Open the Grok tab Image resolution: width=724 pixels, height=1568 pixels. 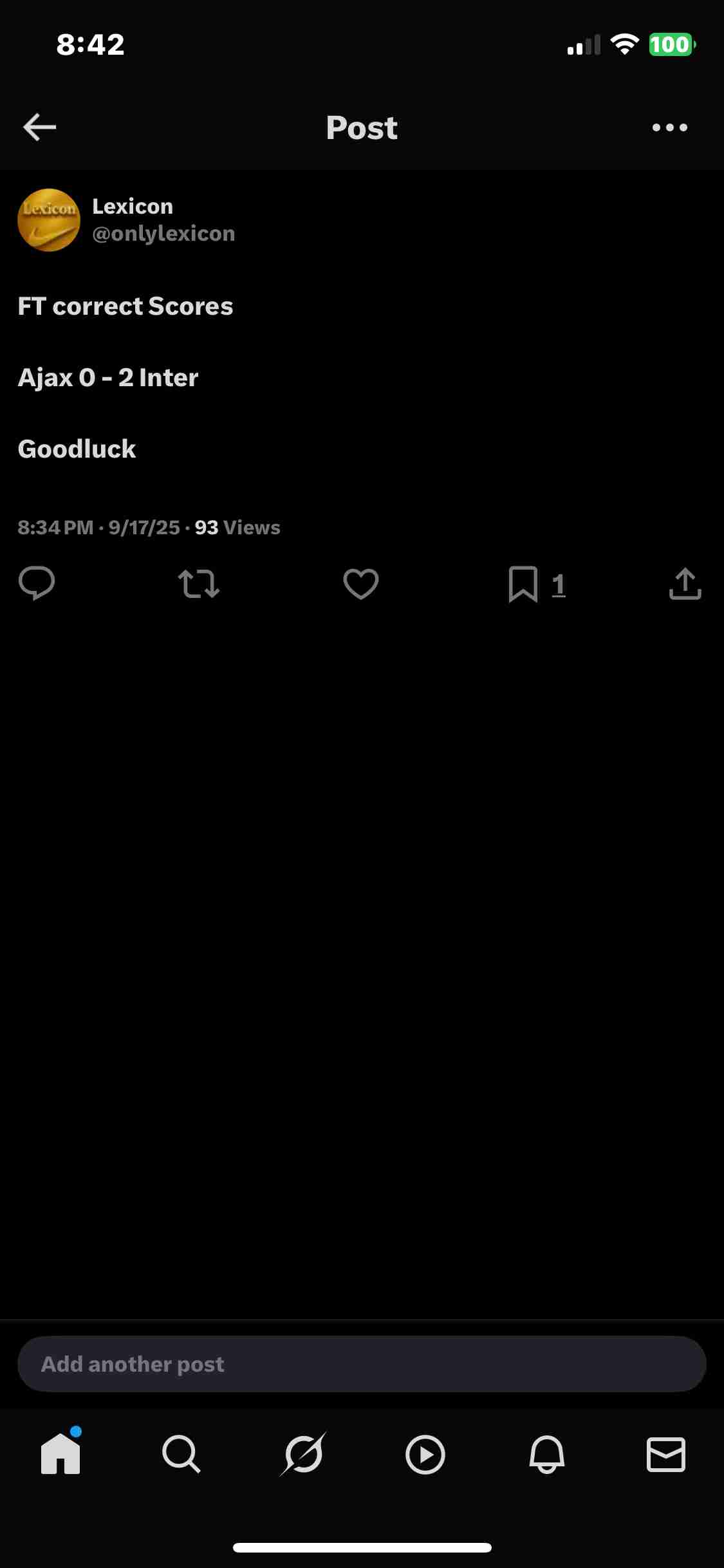tap(303, 1454)
